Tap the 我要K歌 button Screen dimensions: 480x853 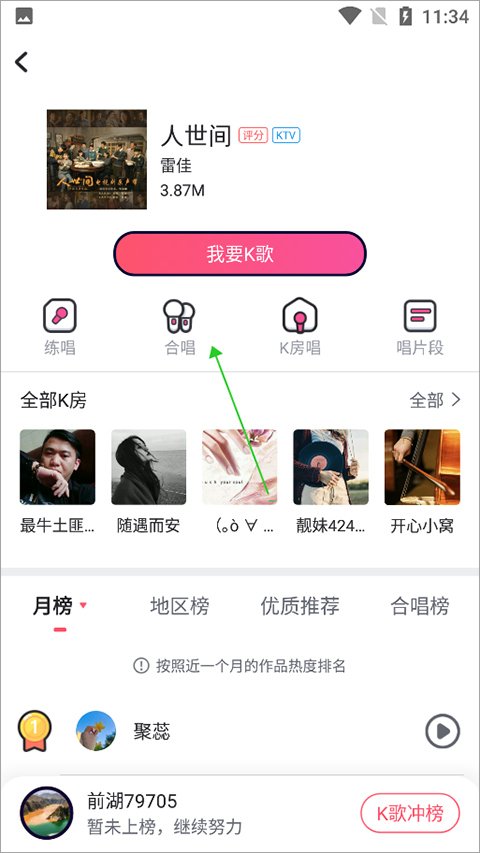click(x=239, y=254)
